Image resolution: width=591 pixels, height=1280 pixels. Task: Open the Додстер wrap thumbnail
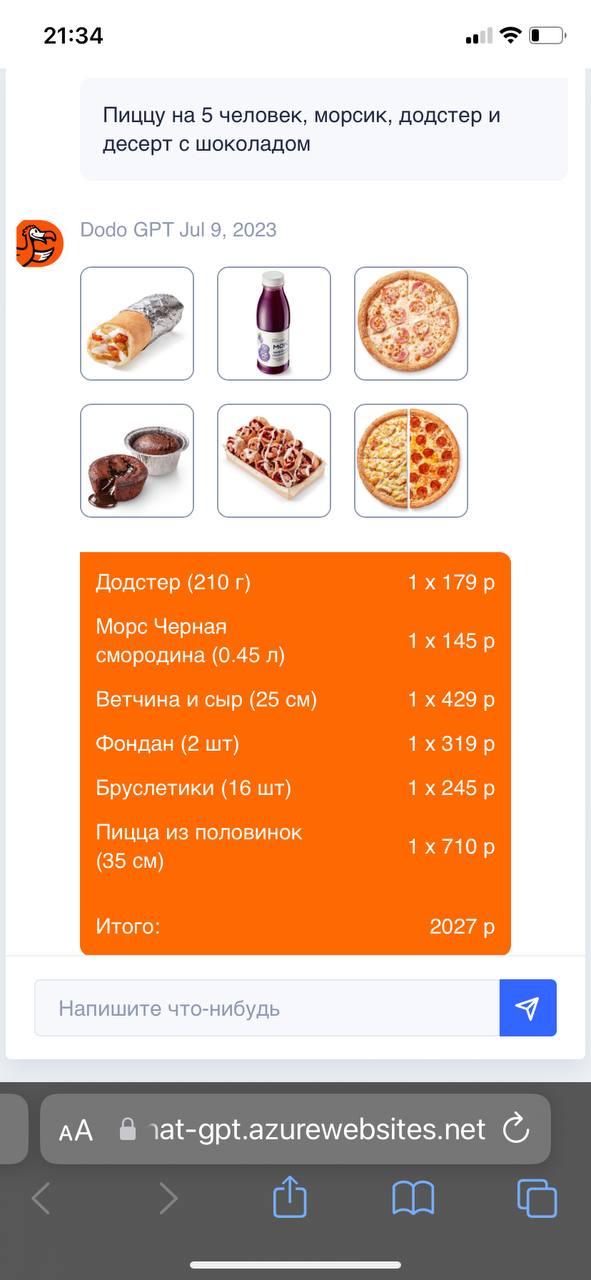(x=137, y=323)
